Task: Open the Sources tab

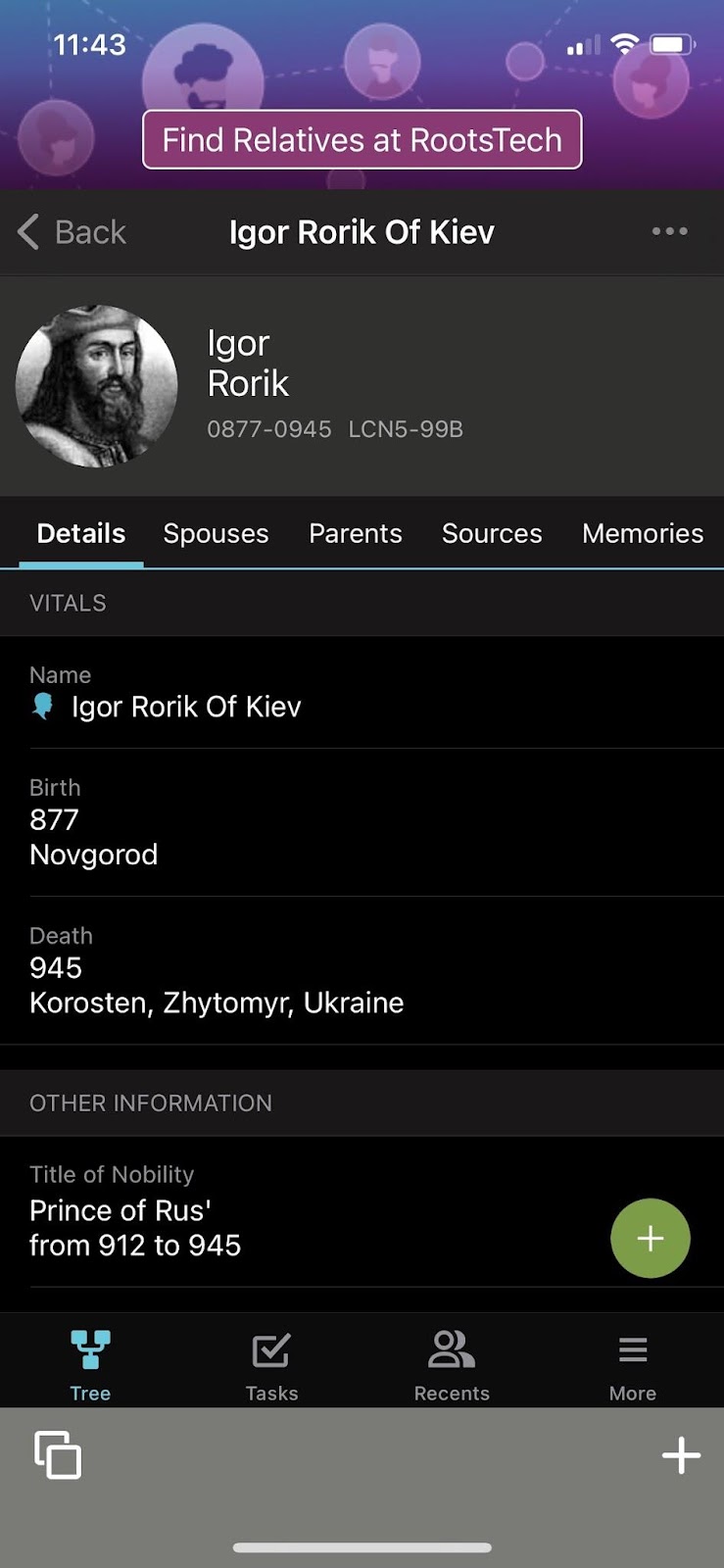Action: [492, 533]
